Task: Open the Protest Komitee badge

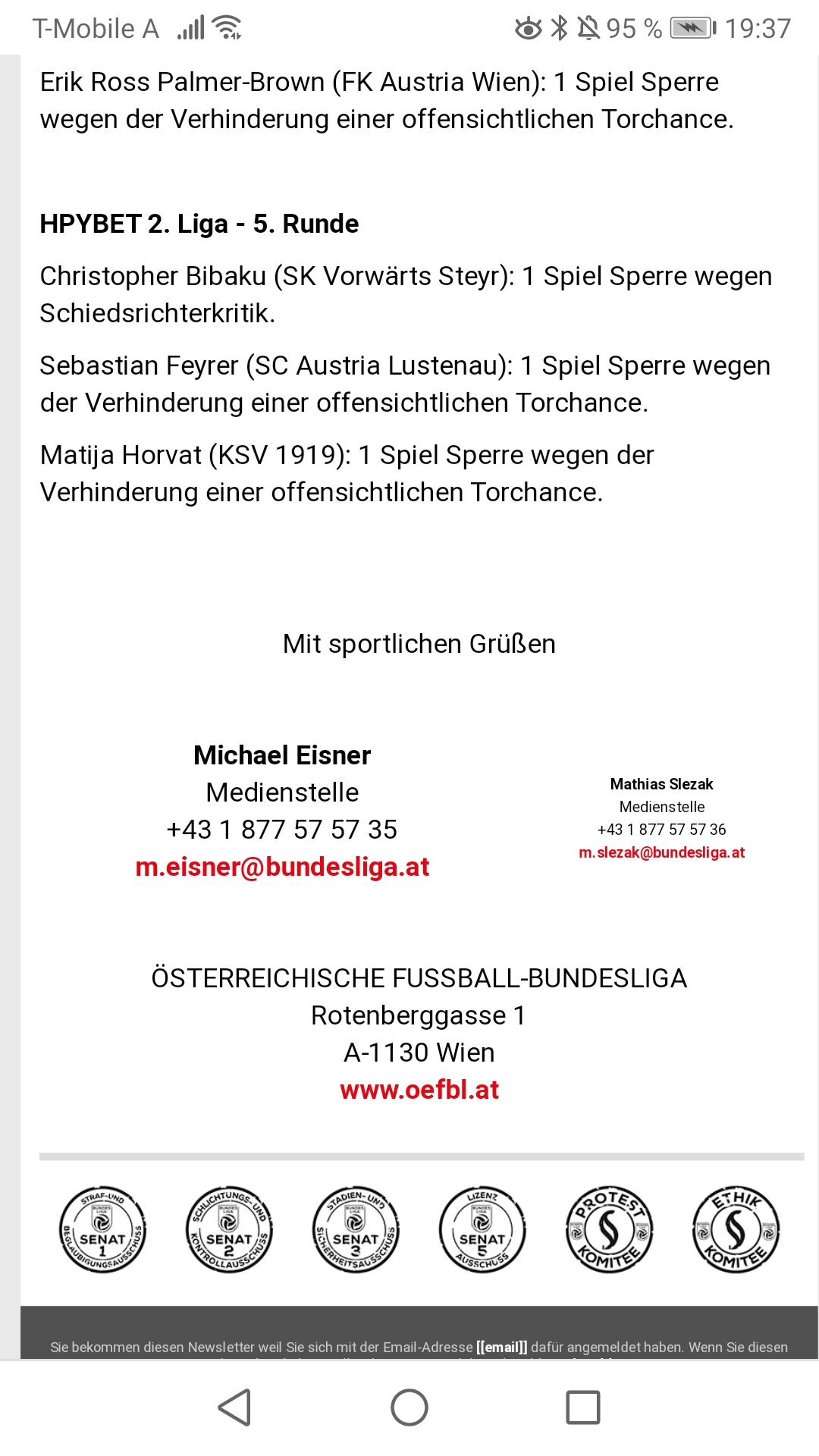Action: (x=609, y=1229)
